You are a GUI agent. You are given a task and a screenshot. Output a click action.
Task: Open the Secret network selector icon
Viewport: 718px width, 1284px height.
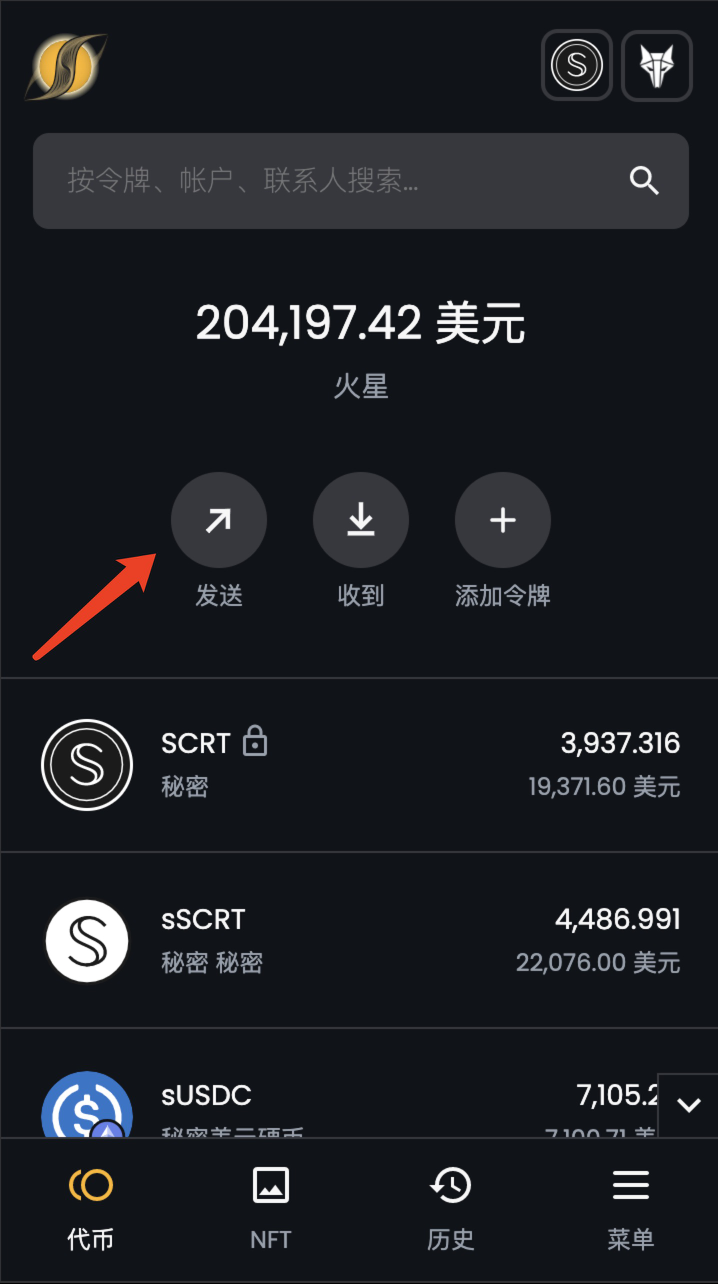point(577,65)
